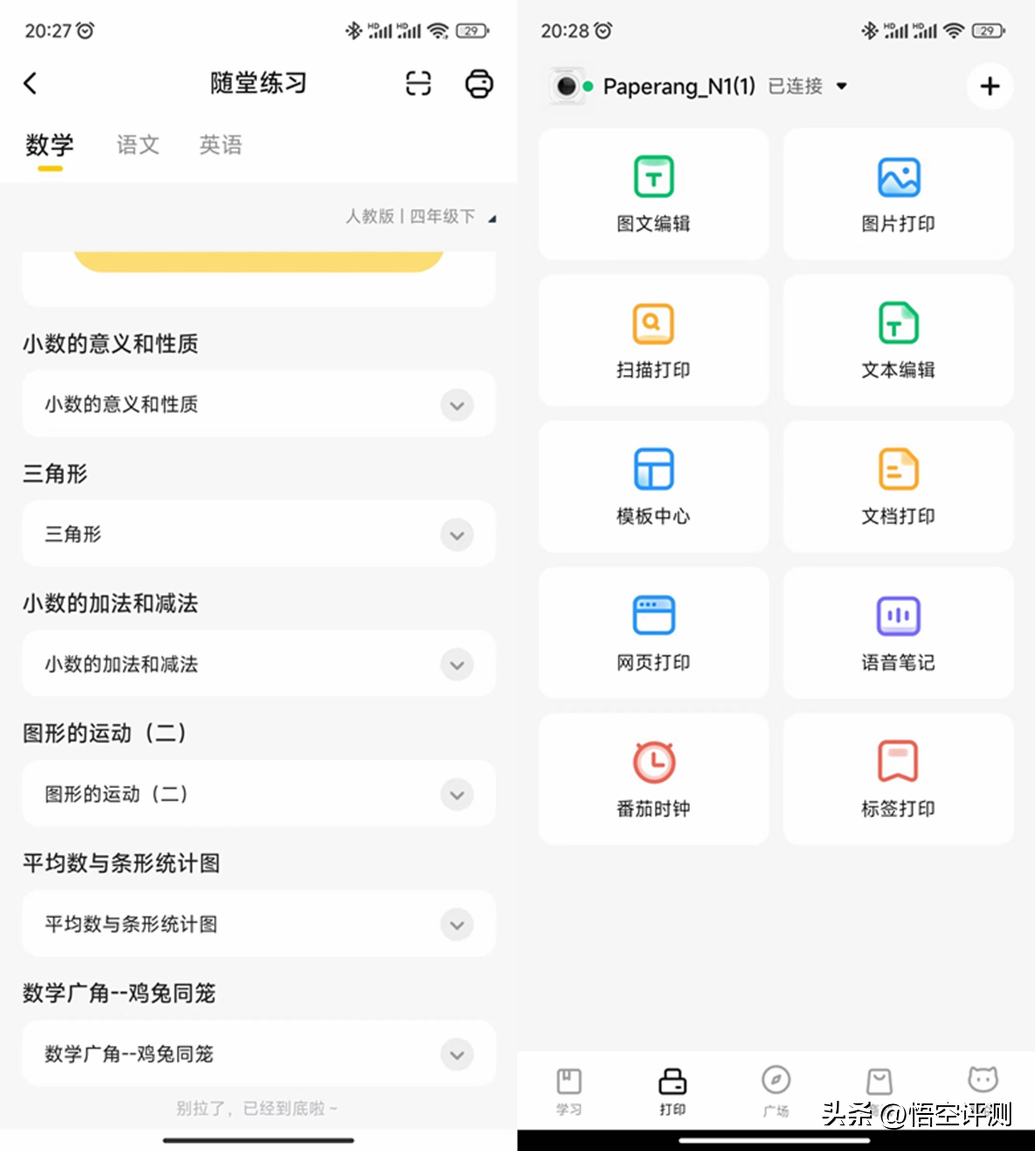1036x1151 pixels.
Task: Expand the 三角形 chapter list
Action: pyautogui.click(x=456, y=535)
